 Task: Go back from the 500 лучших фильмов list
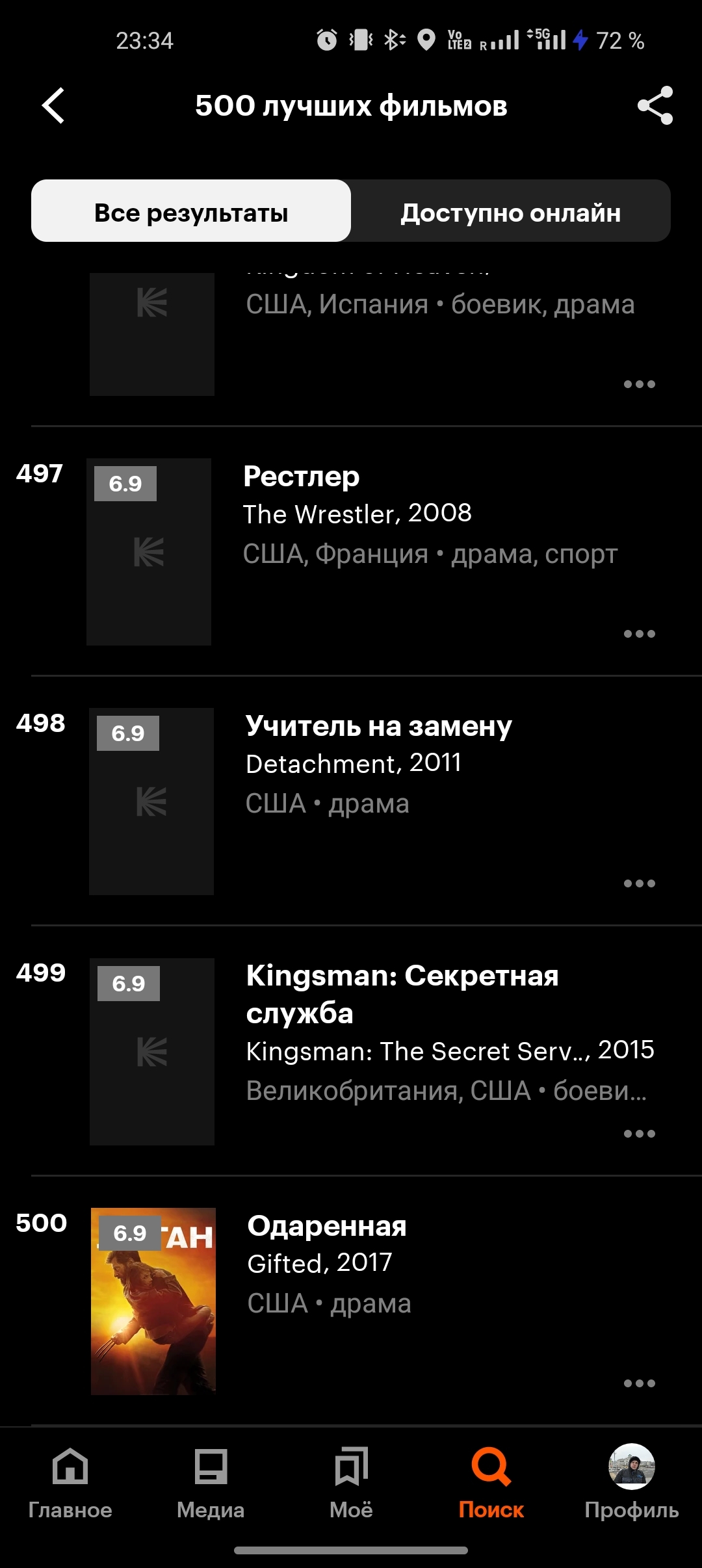(x=53, y=105)
